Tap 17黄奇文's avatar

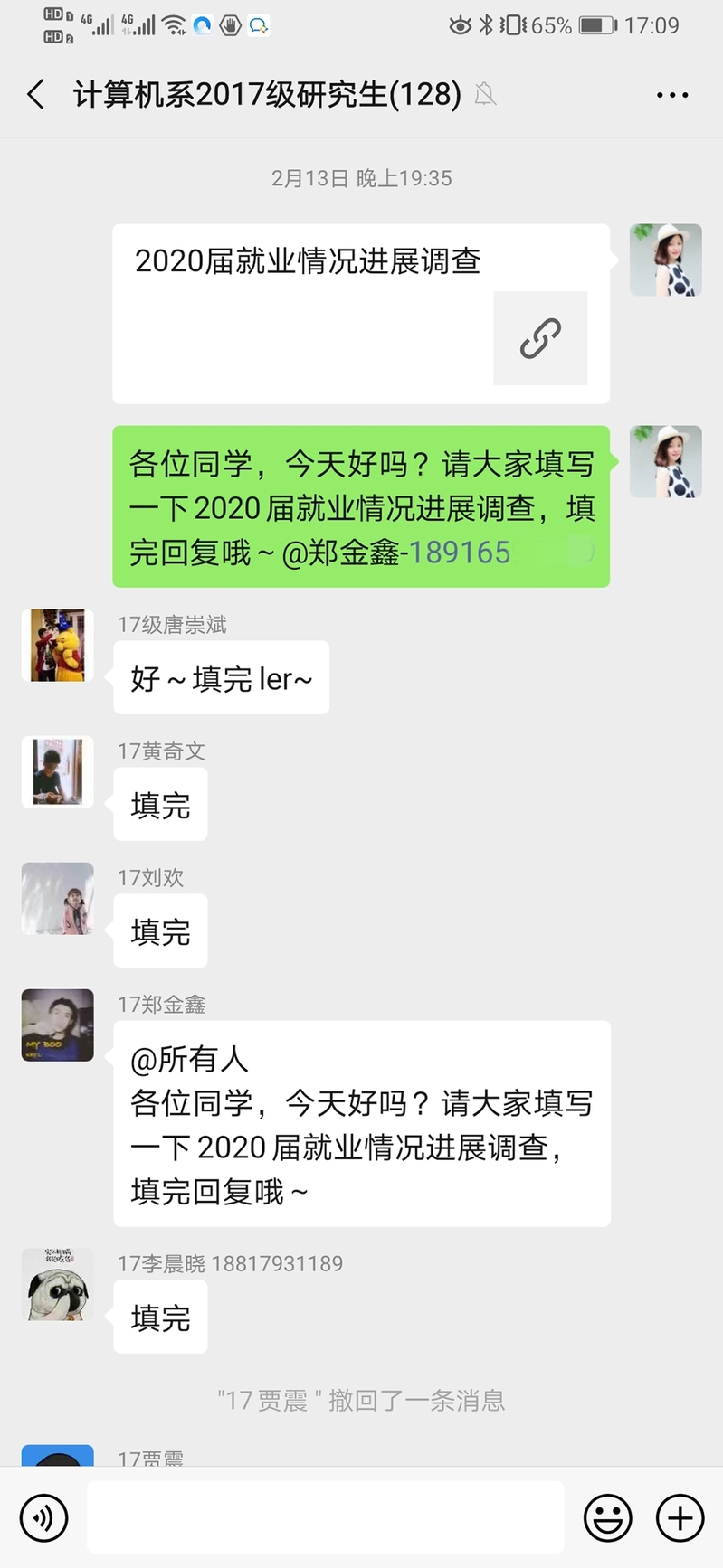58,771
